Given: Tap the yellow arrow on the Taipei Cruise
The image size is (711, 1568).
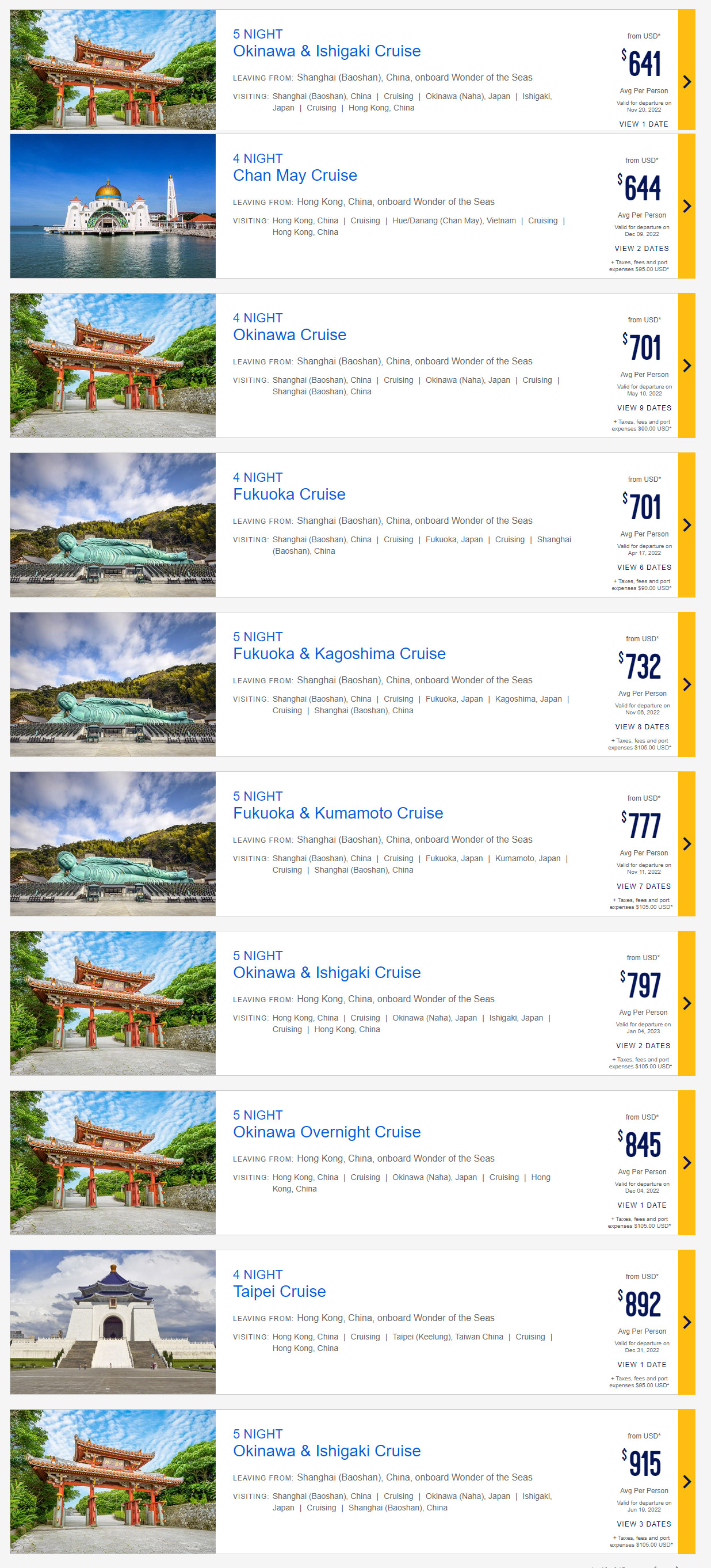Looking at the screenshot, I should click(x=687, y=1322).
